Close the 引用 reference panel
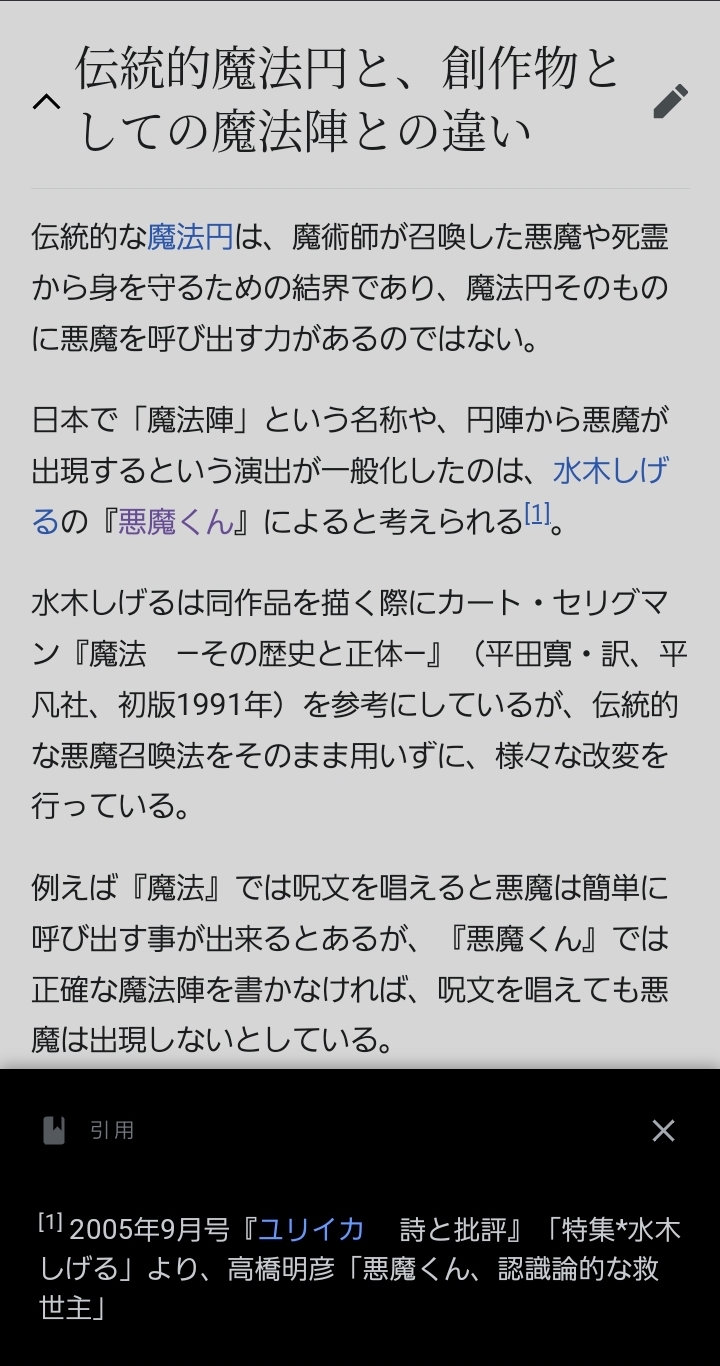The width and height of the screenshot is (720, 1366). [x=663, y=1131]
